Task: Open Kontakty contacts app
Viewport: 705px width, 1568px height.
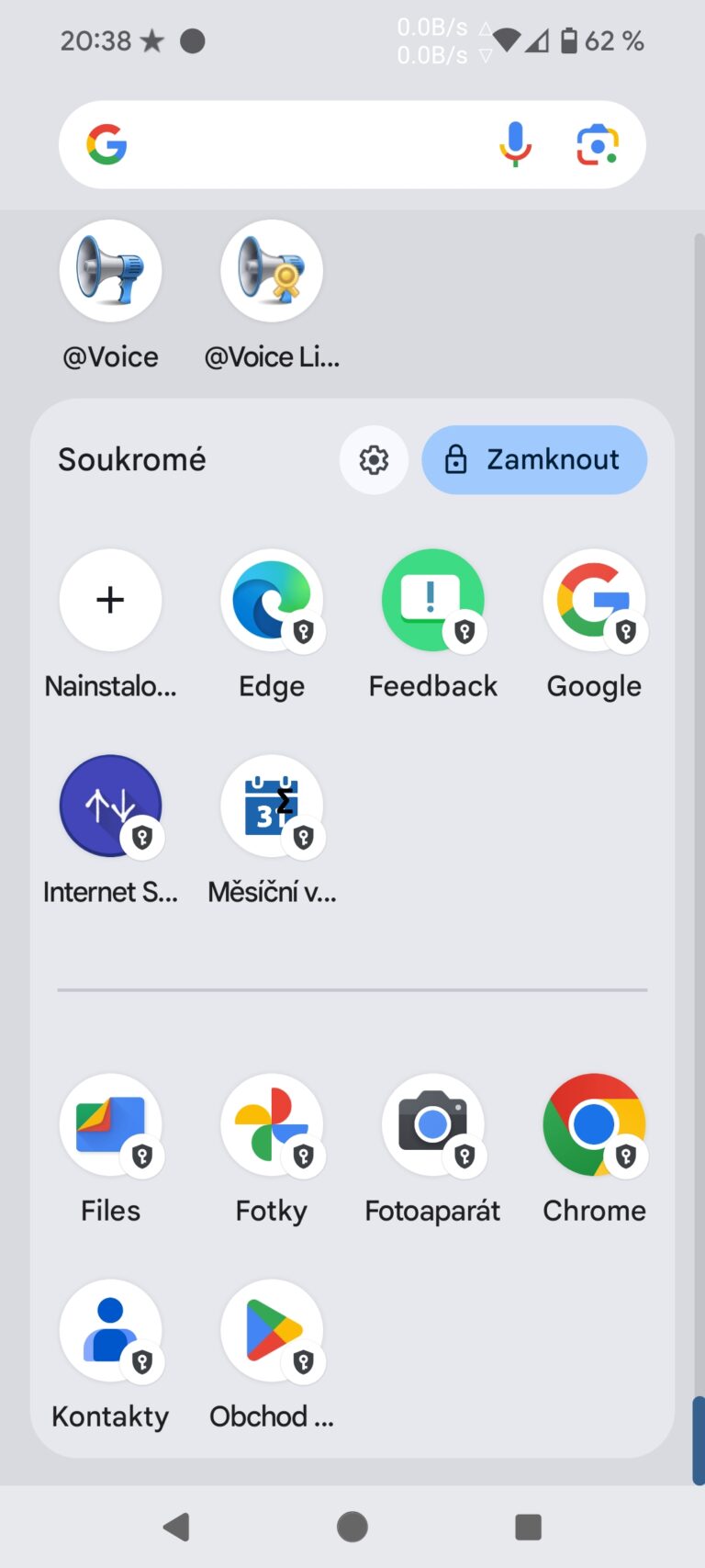Action: (x=110, y=1331)
